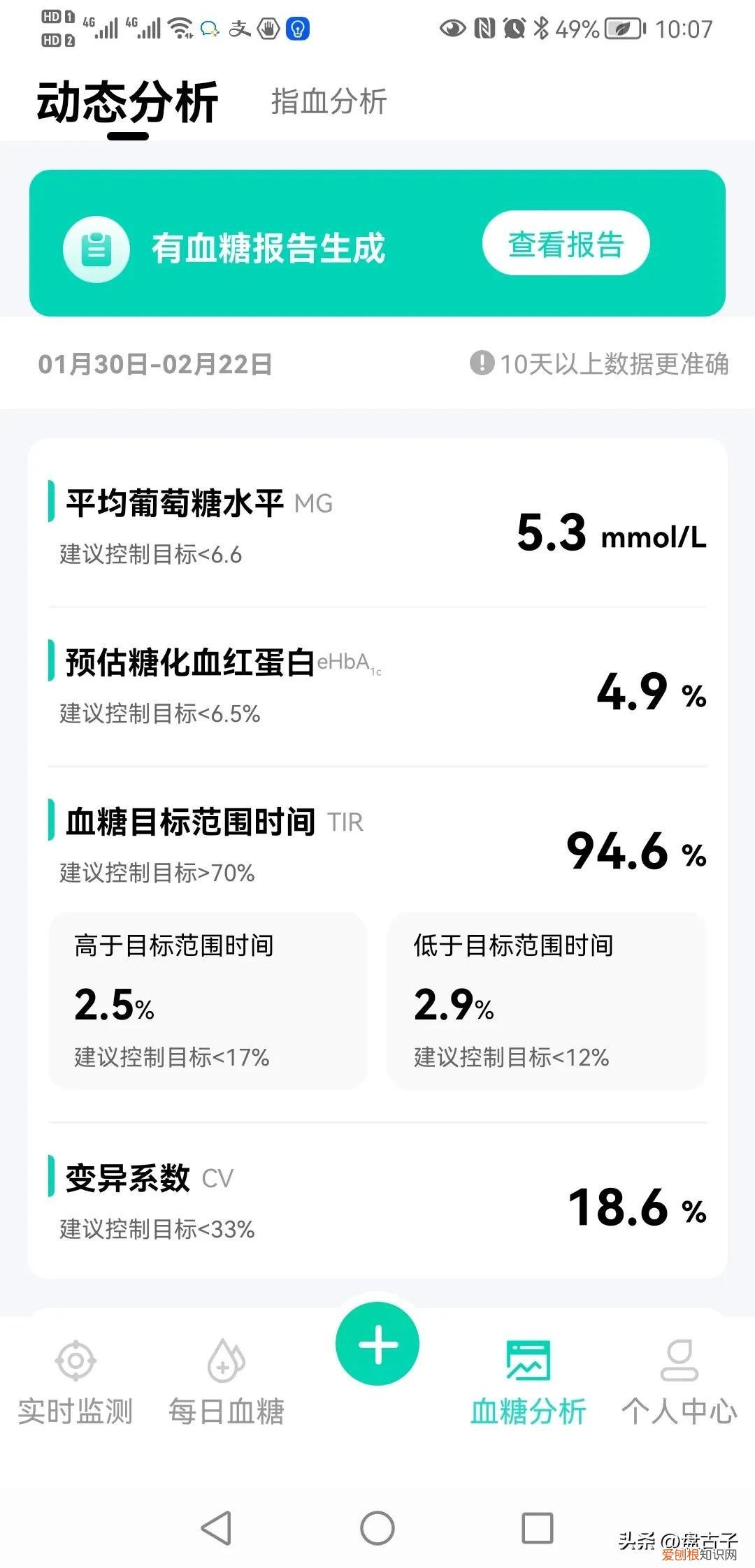
Task: Tap the date range 01月30日-02月22日
Action: point(155,362)
